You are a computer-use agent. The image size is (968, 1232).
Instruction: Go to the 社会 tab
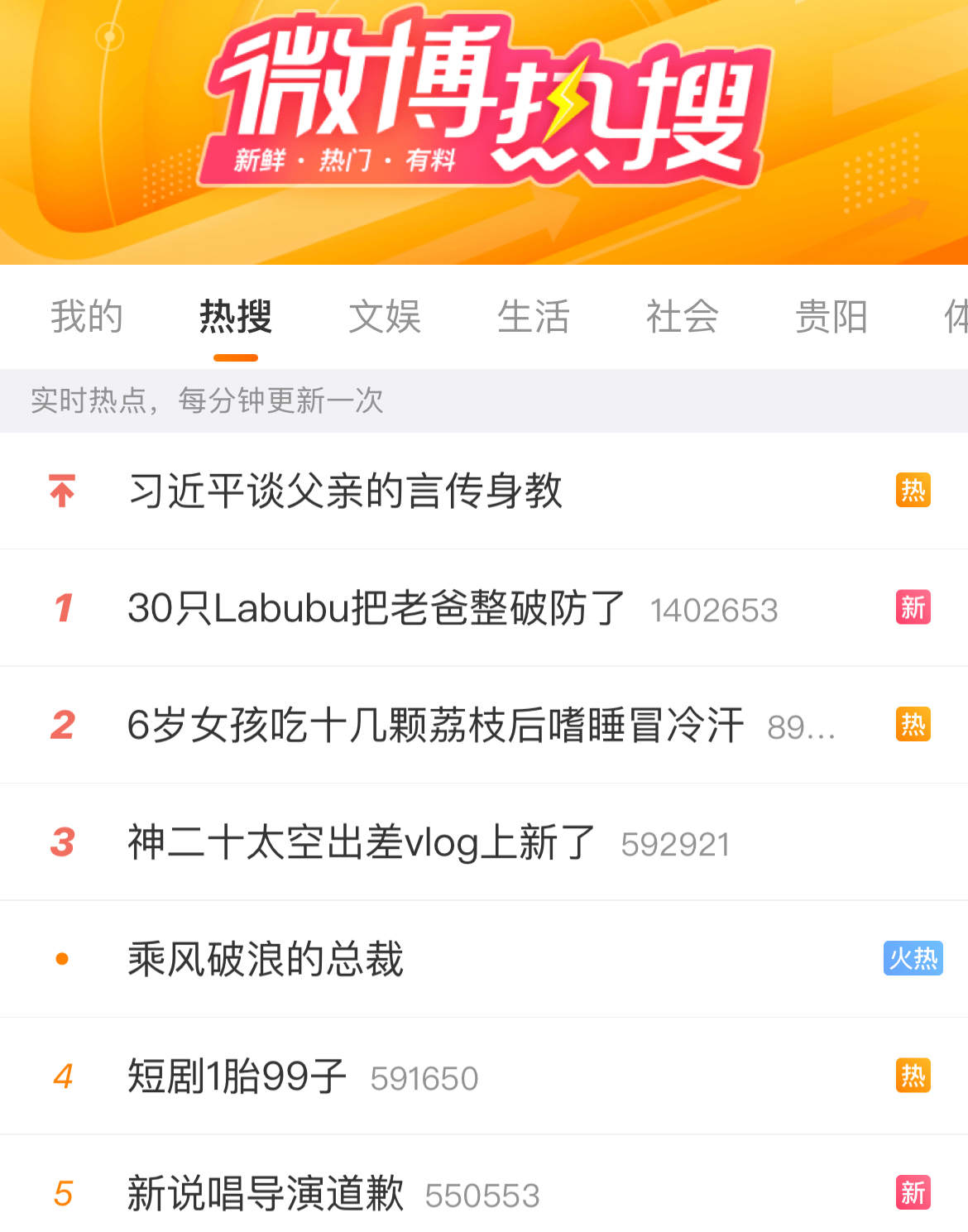[683, 317]
